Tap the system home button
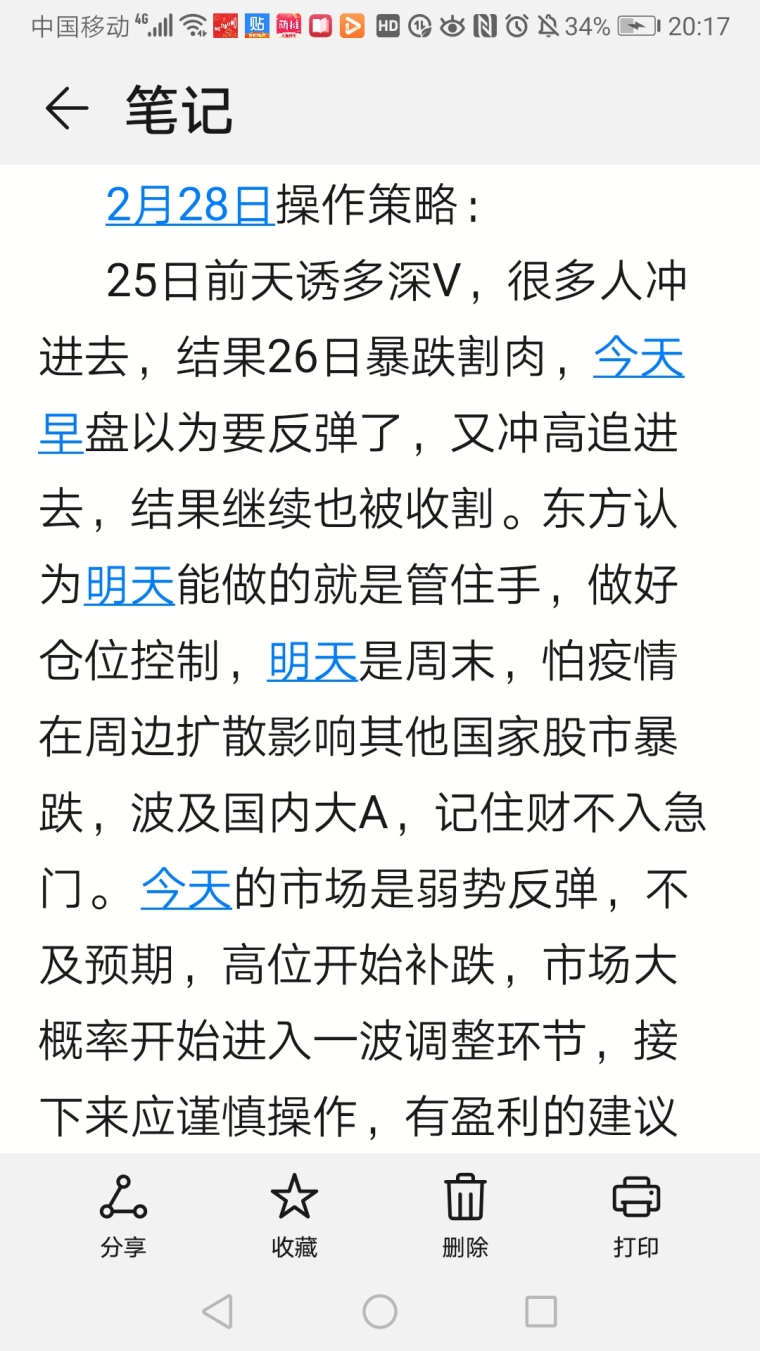Viewport: 760px width, 1351px height. coord(380,1311)
